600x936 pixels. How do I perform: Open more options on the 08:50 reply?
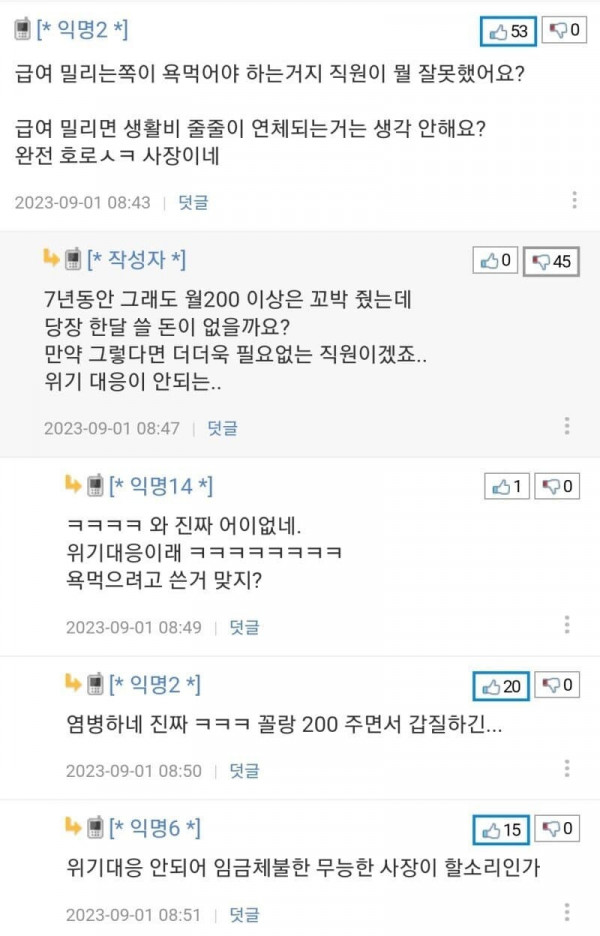coord(567,769)
